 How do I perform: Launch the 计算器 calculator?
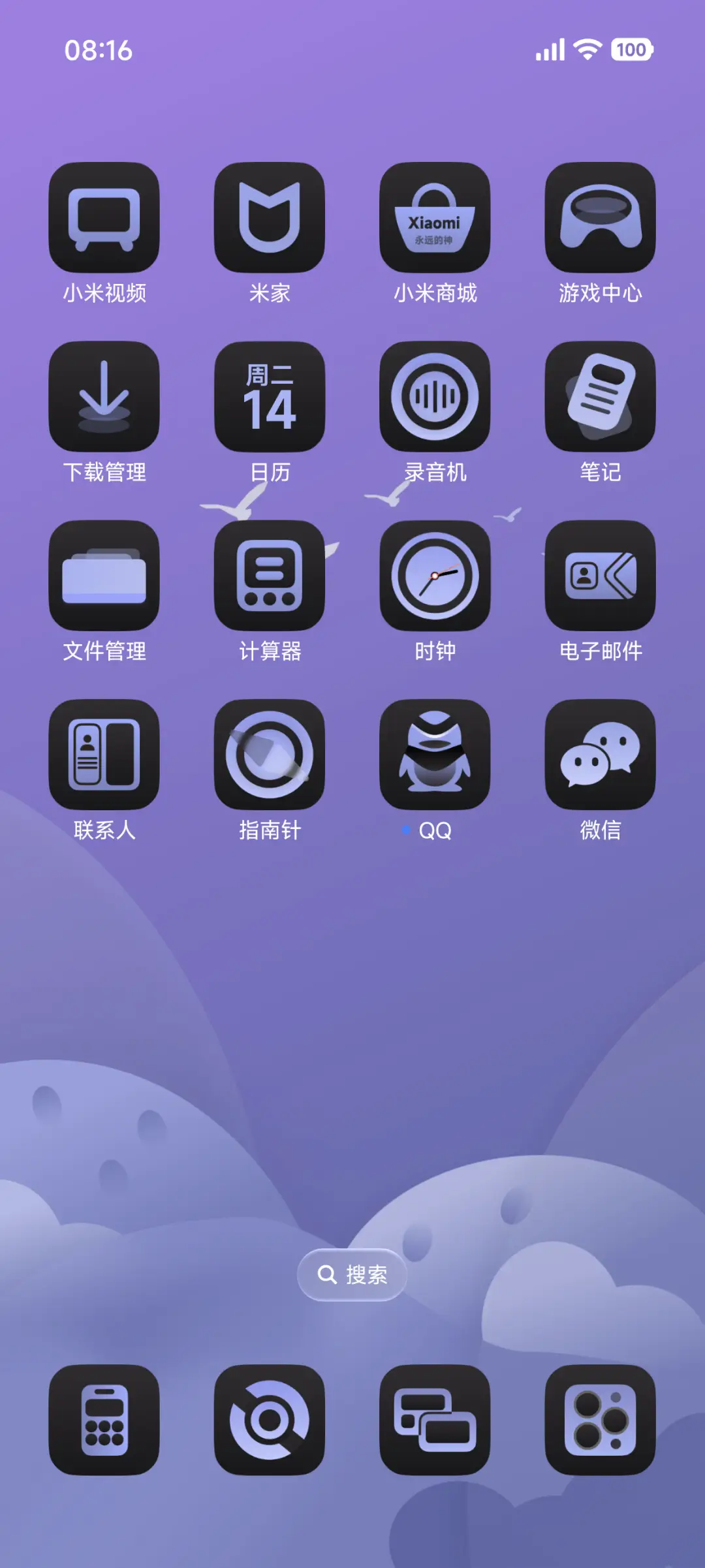click(x=270, y=576)
